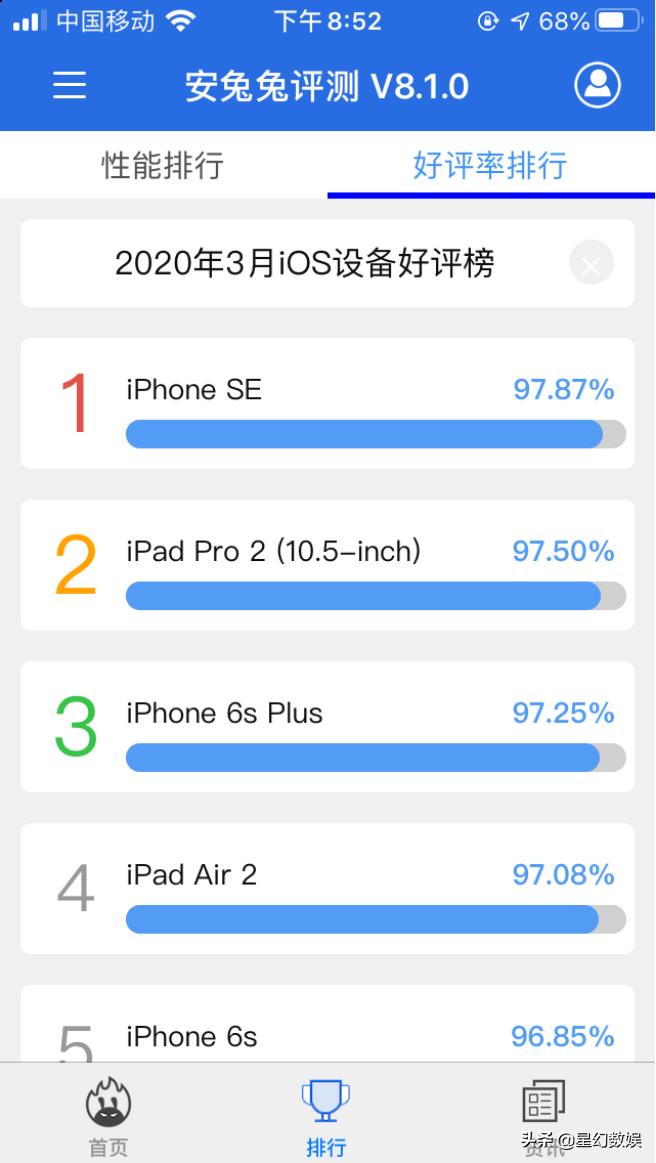The width and height of the screenshot is (656, 1163).
Task: View iPad Pro 2 (10.5-inch) details
Action: (327, 565)
